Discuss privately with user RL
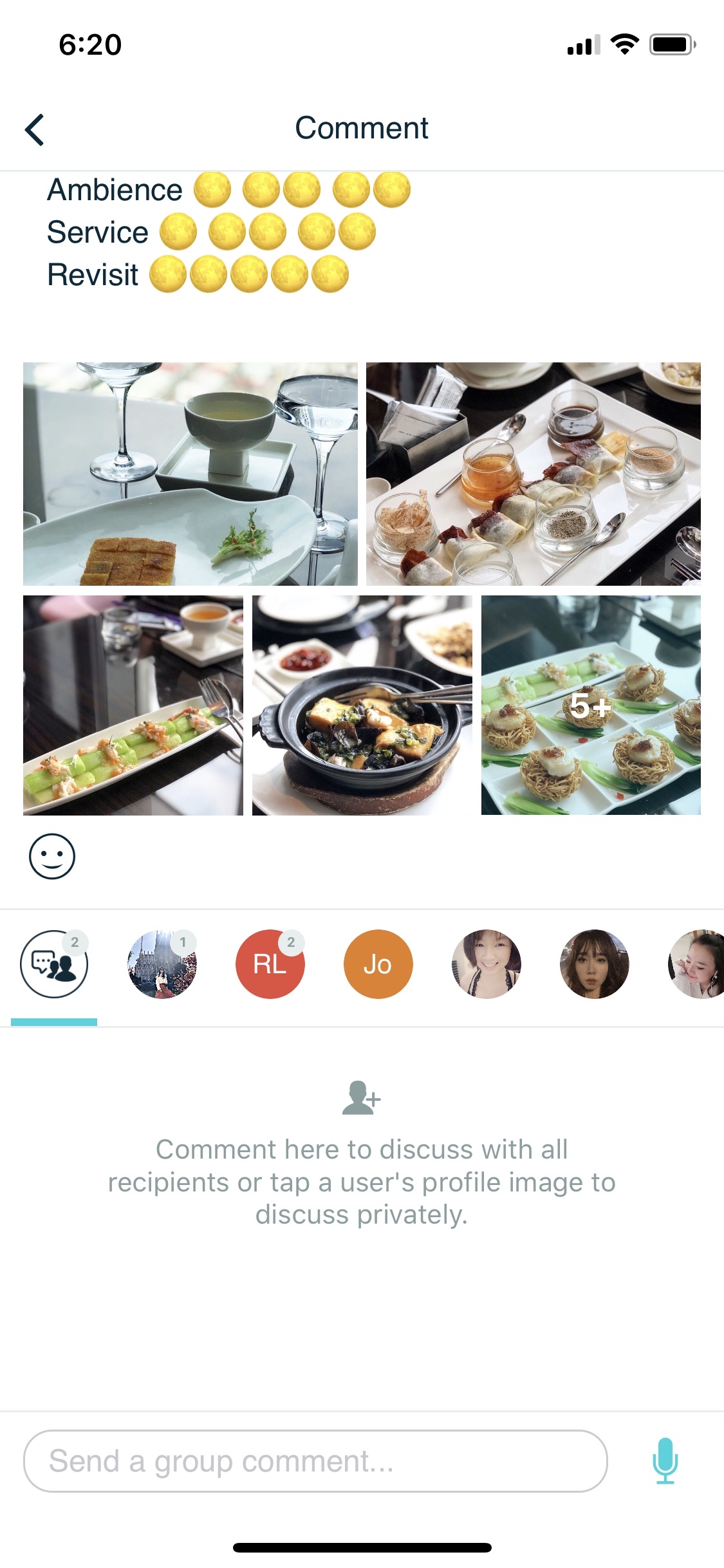Screen dimensions: 724x1568 (x=270, y=964)
